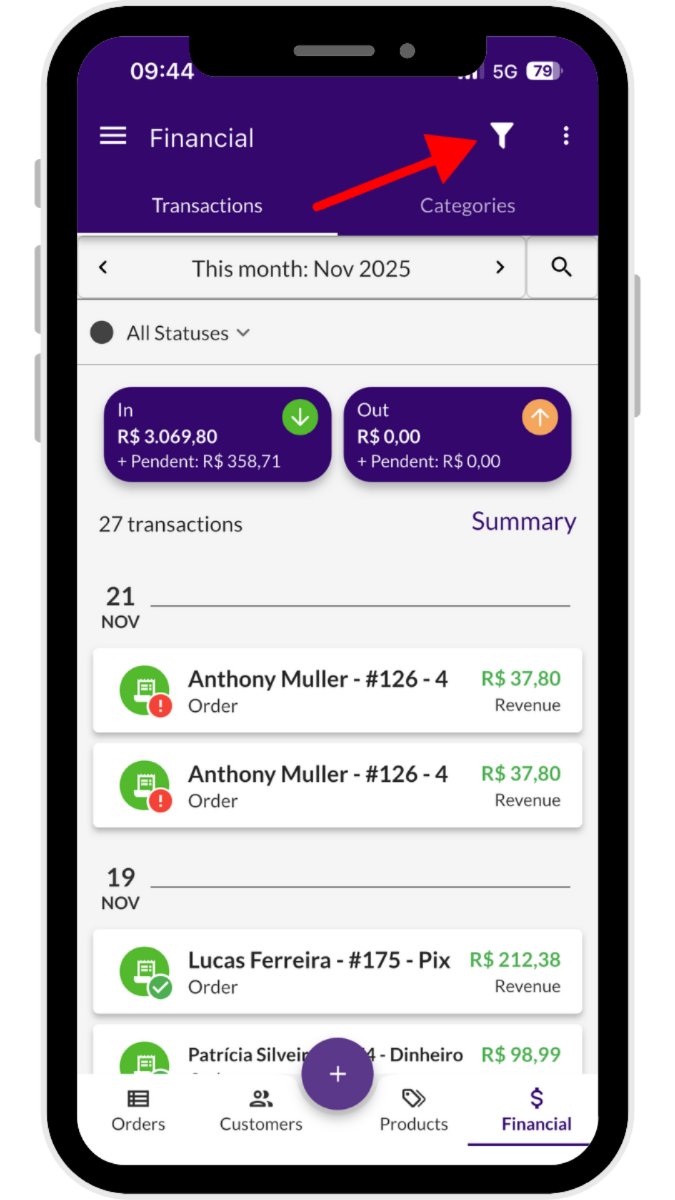
Task: Open the Summary link
Action: click(x=523, y=522)
